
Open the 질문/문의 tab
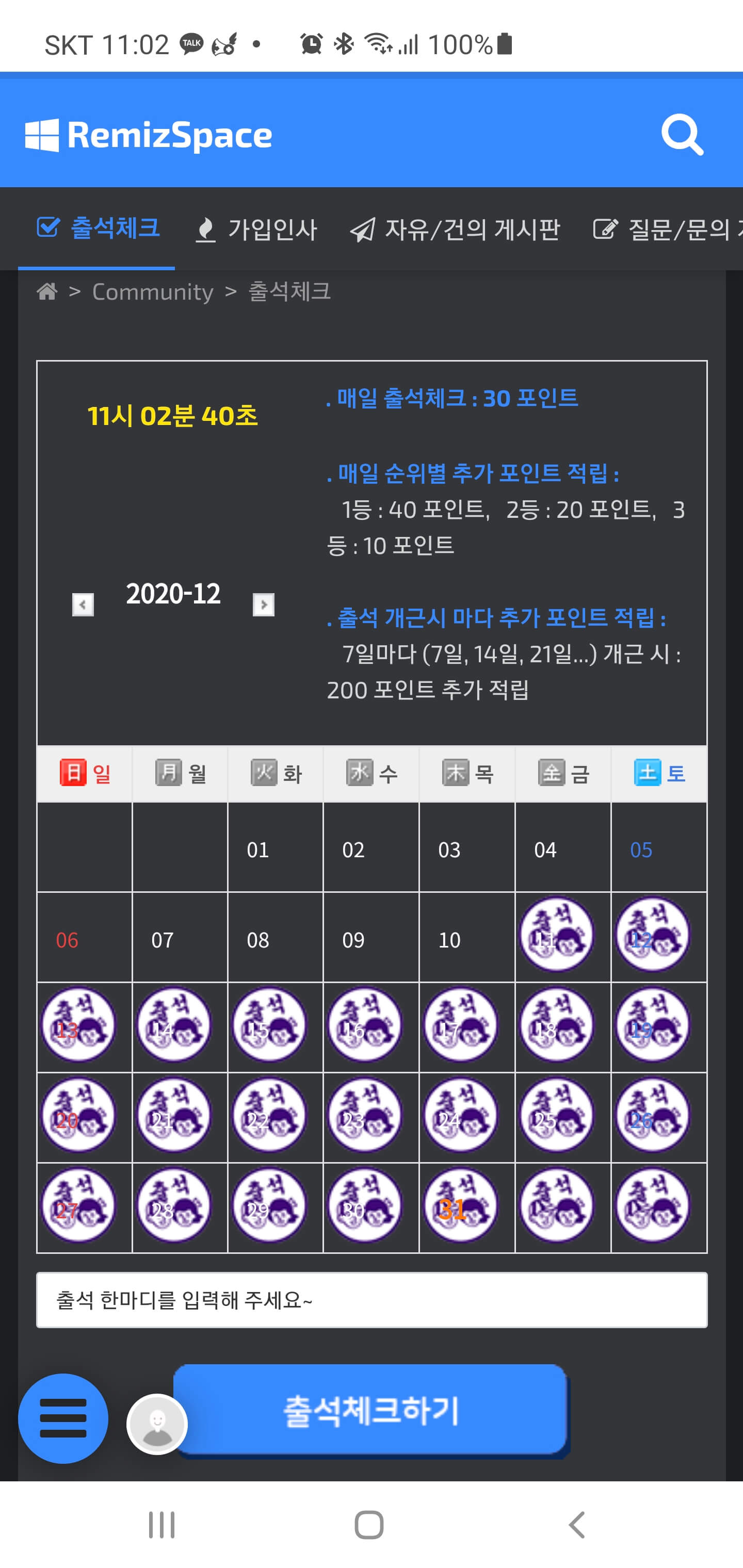point(667,230)
